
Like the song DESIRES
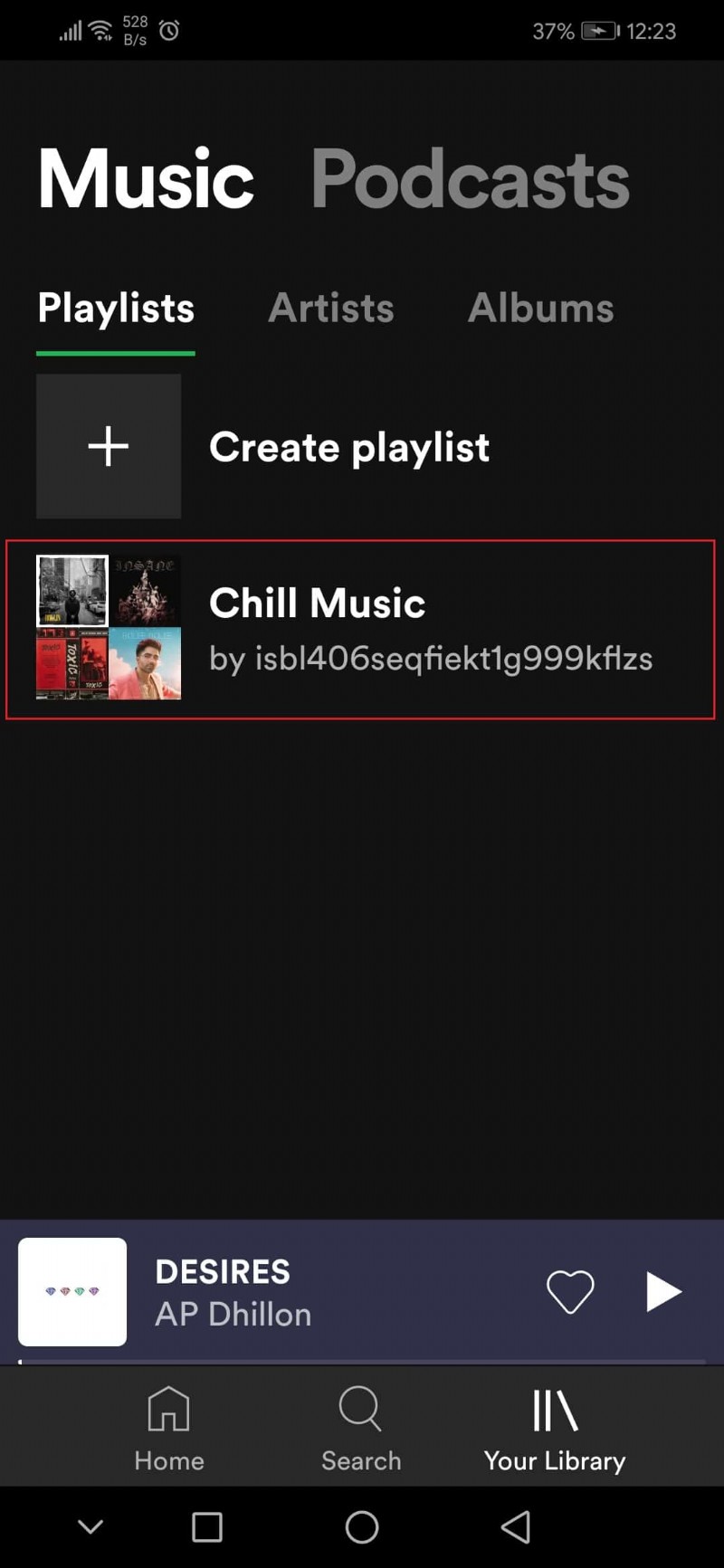tap(570, 1291)
